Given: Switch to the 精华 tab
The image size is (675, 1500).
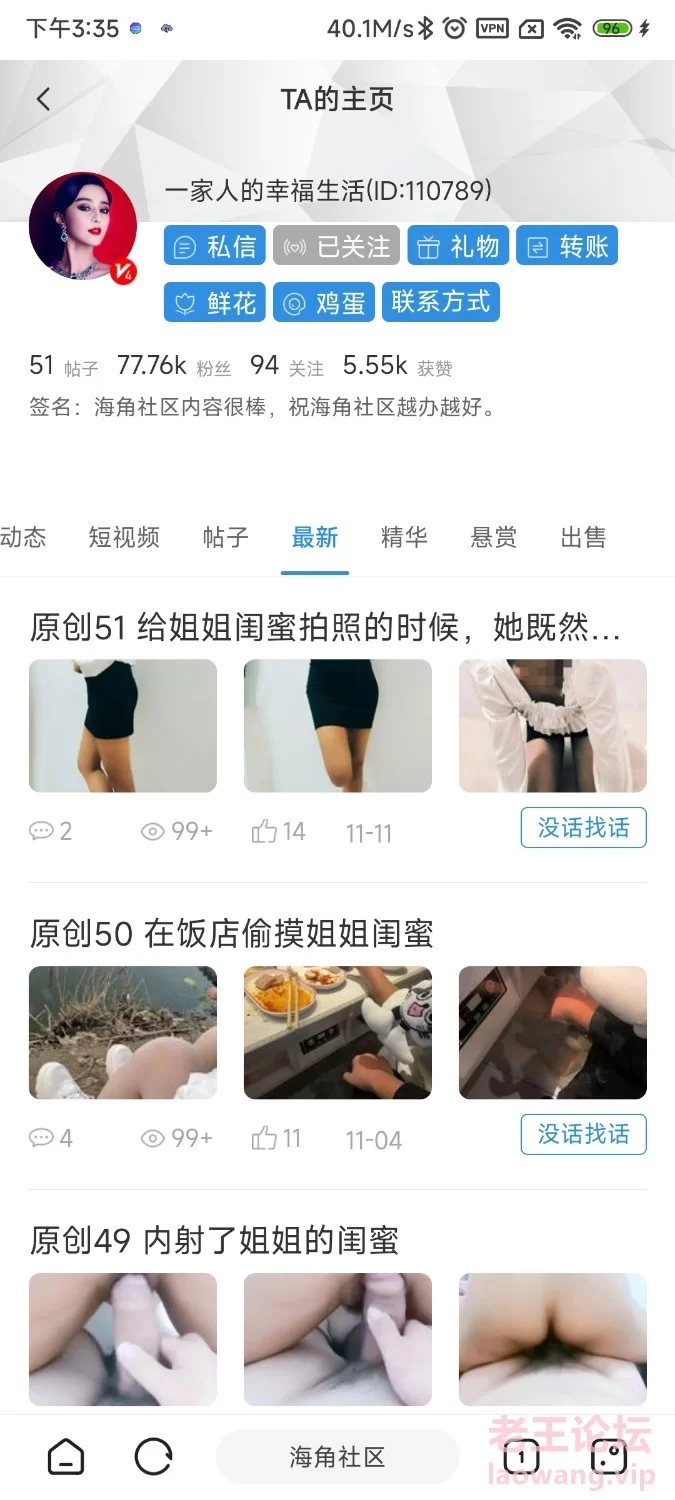Looking at the screenshot, I should (404, 538).
